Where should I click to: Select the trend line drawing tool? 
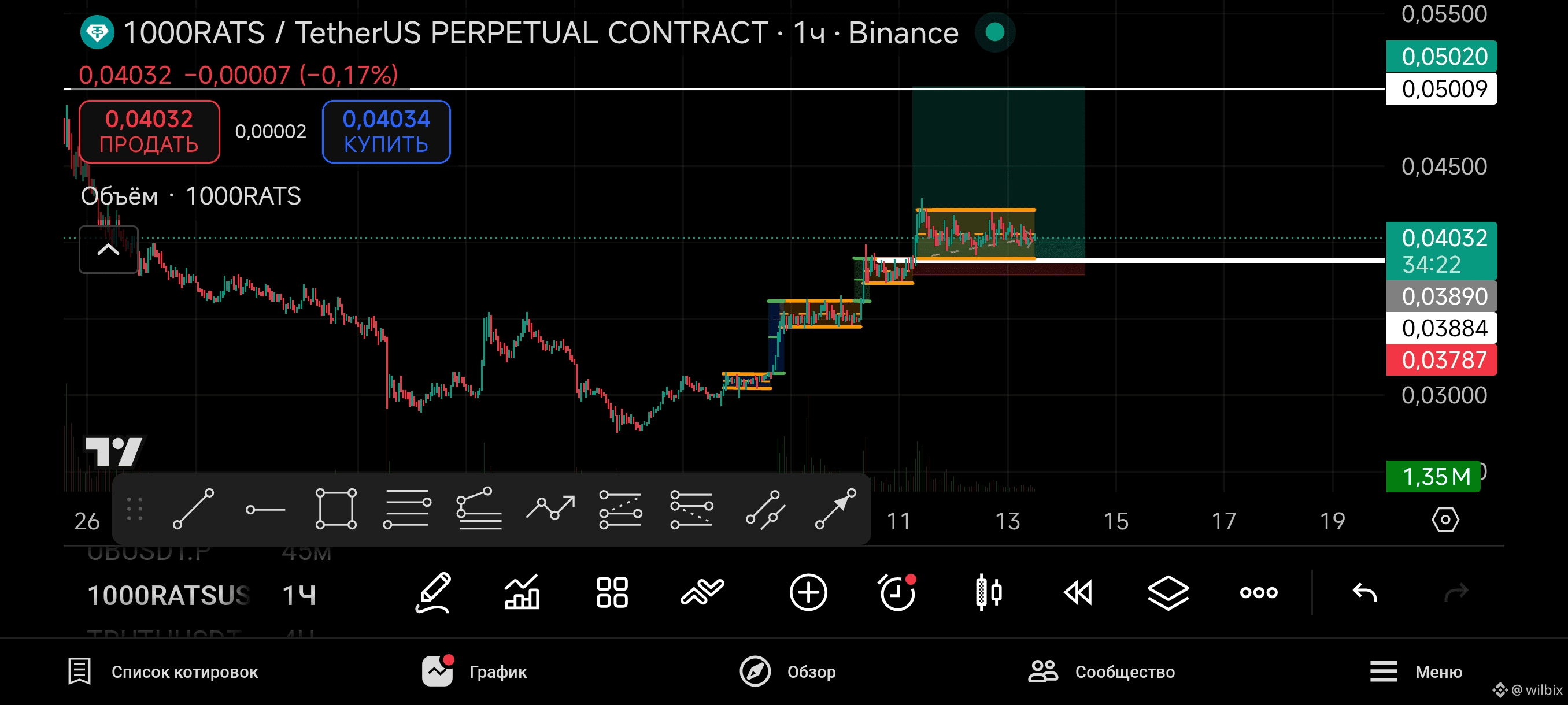194,509
